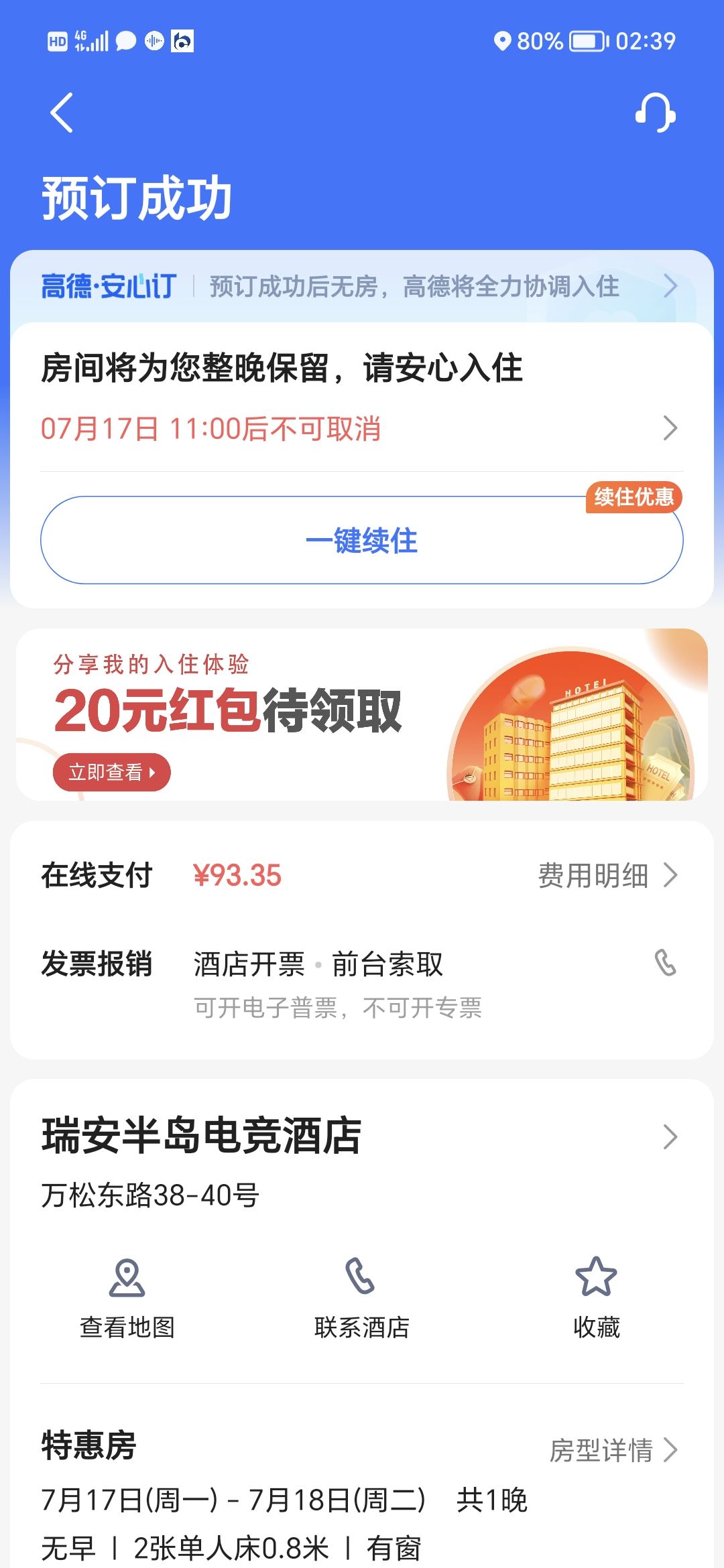Image resolution: width=724 pixels, height=1568 pixels.
Task: Go back using the top-left arrow
Action: tap(62, 113)
